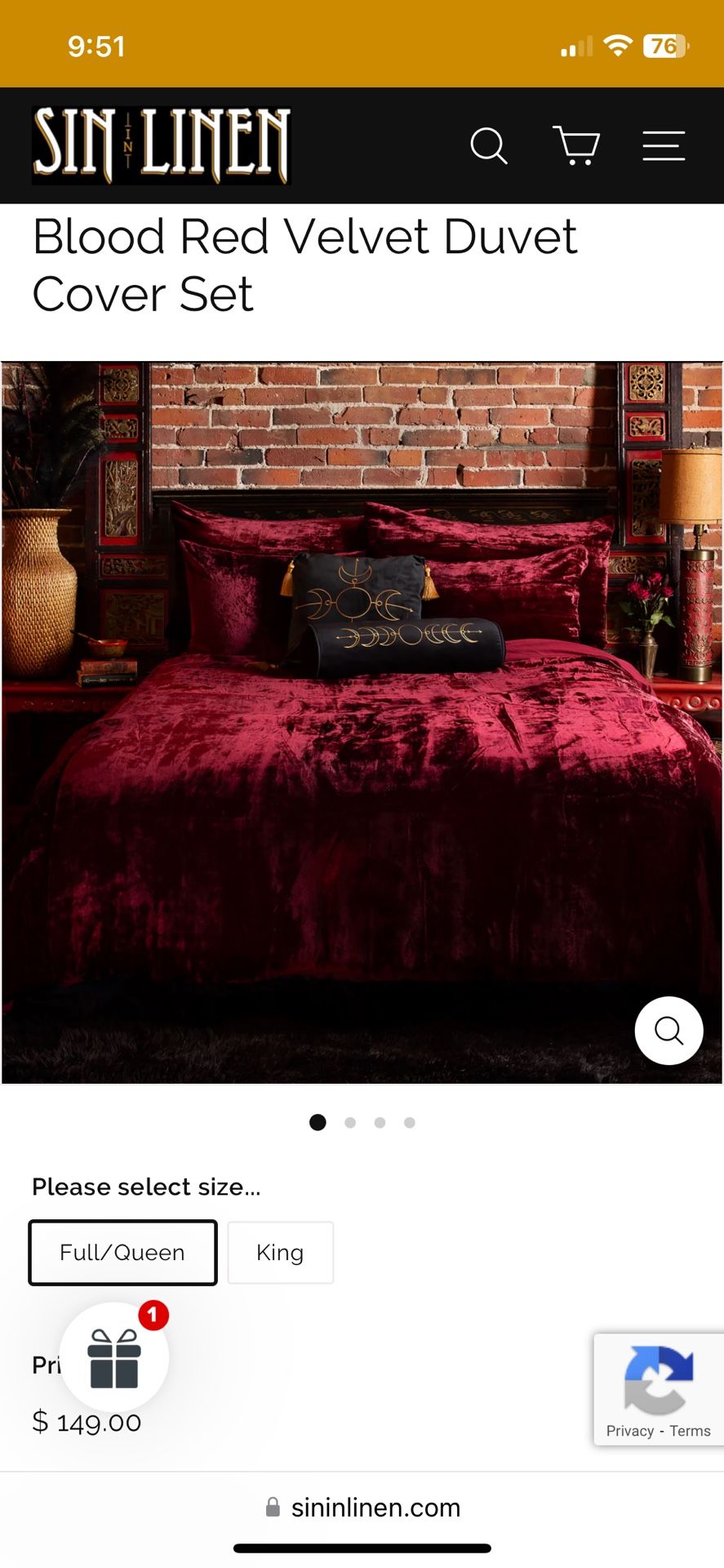Image resolution: width=724 pixels, height=1568 pixels.
Task: Jump to the second product image dot
Action: [x=350, y=1123]
